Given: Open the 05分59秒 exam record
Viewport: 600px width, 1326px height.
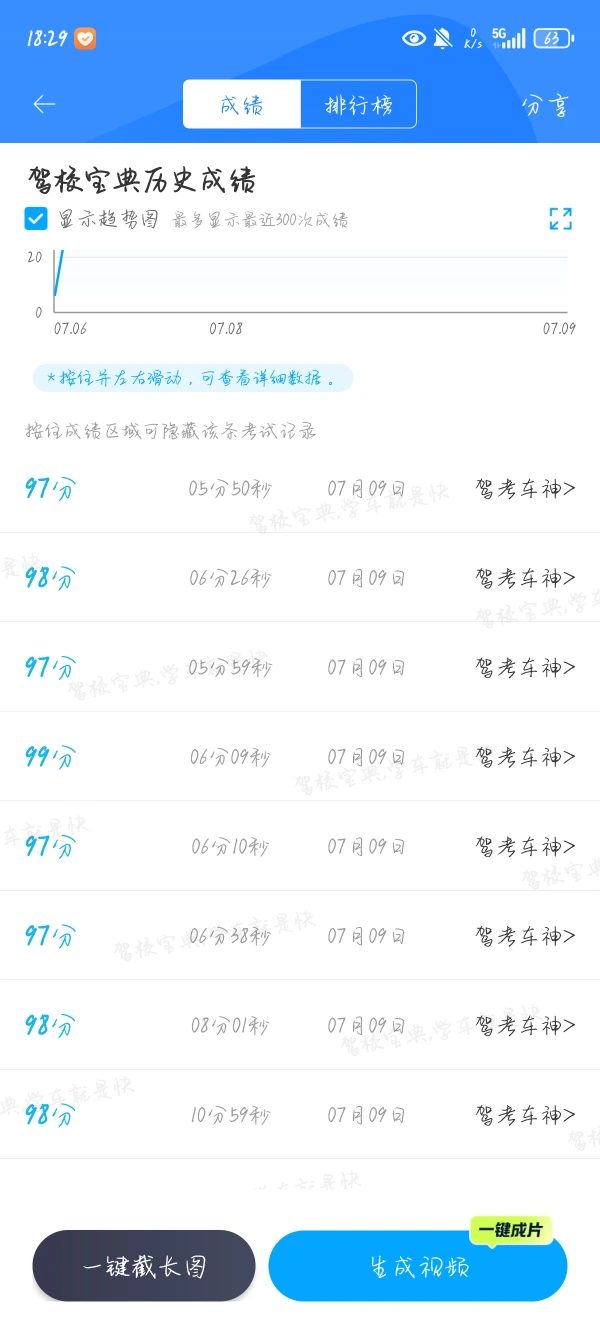Looking at the screenshot, I should click(300, 667).
